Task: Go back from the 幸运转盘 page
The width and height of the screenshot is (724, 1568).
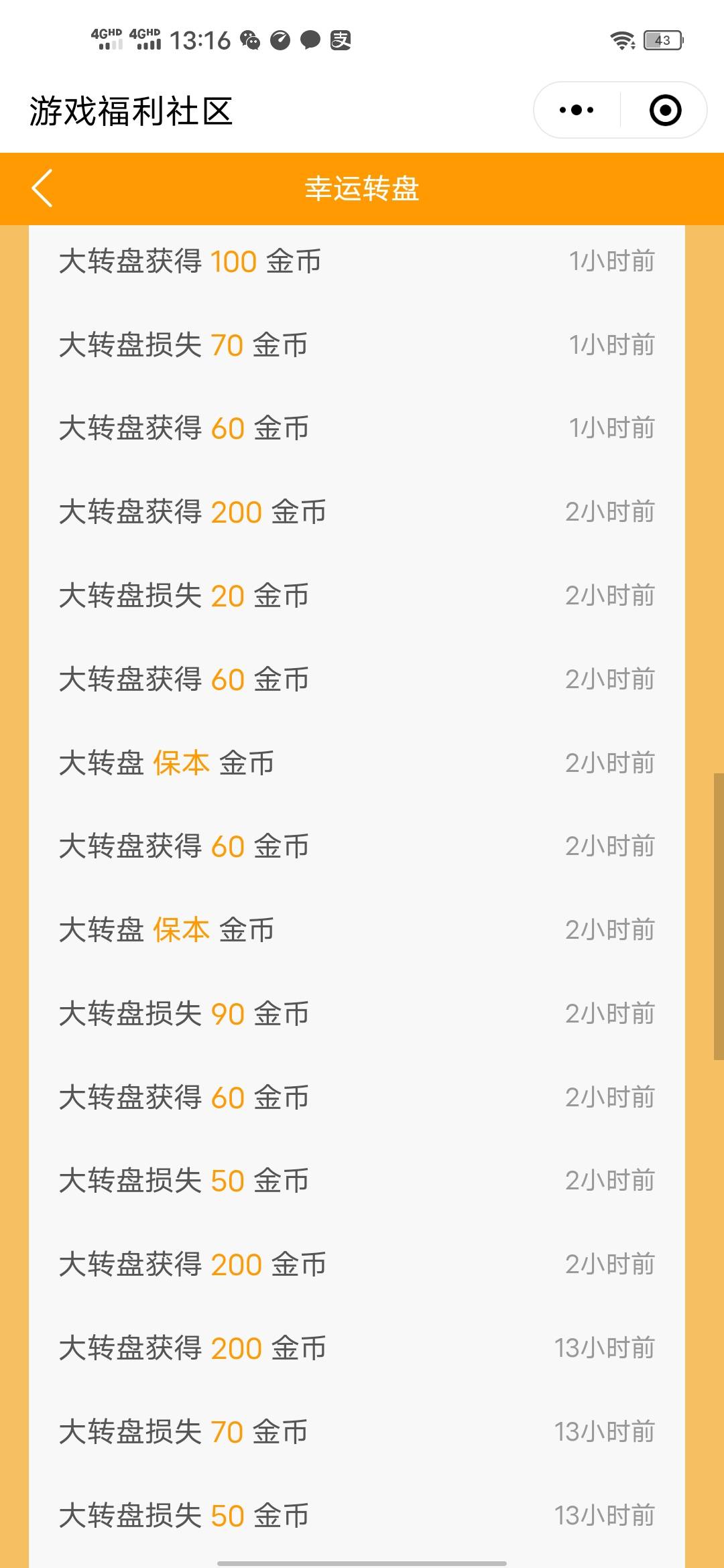Action: (x=42, y=188)
